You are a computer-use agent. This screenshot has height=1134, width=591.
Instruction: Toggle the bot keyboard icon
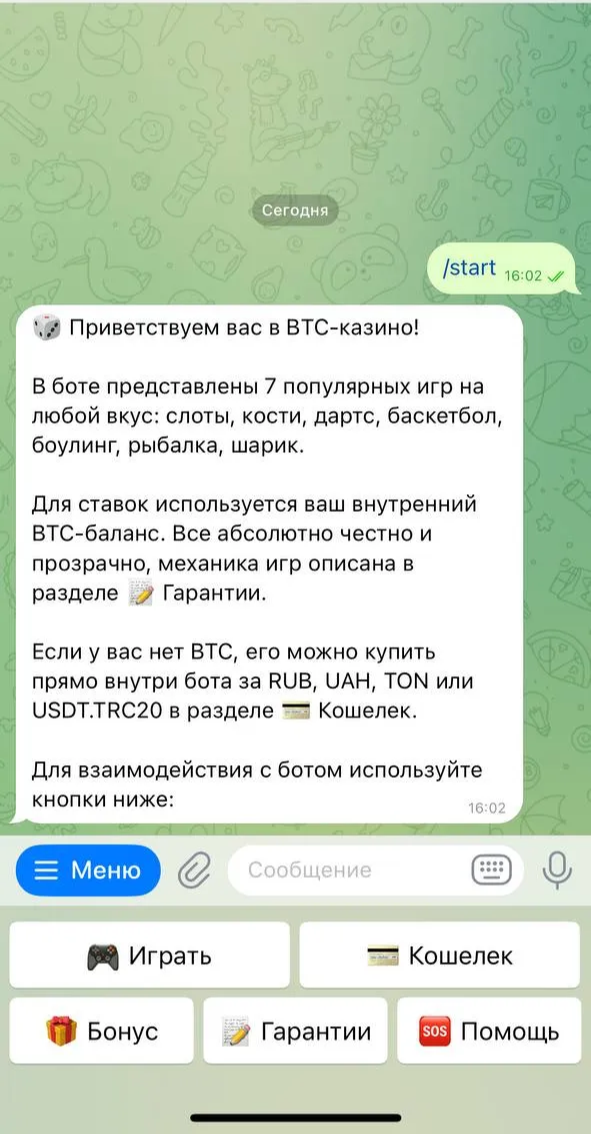491,870
